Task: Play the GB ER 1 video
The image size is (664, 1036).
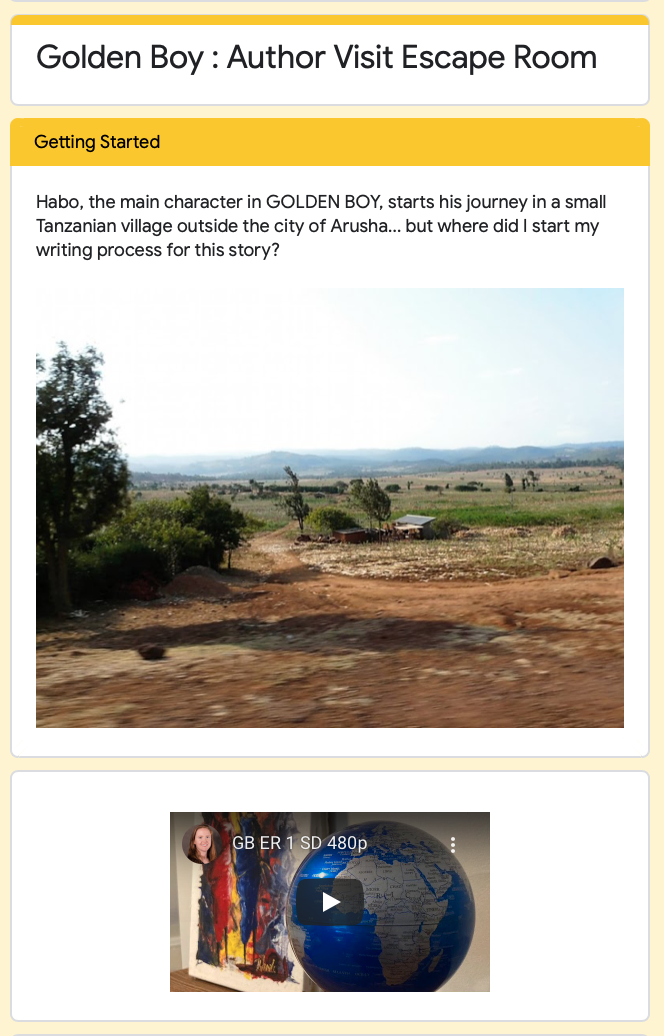Action: pyautogui.click(x=330, y=902)
